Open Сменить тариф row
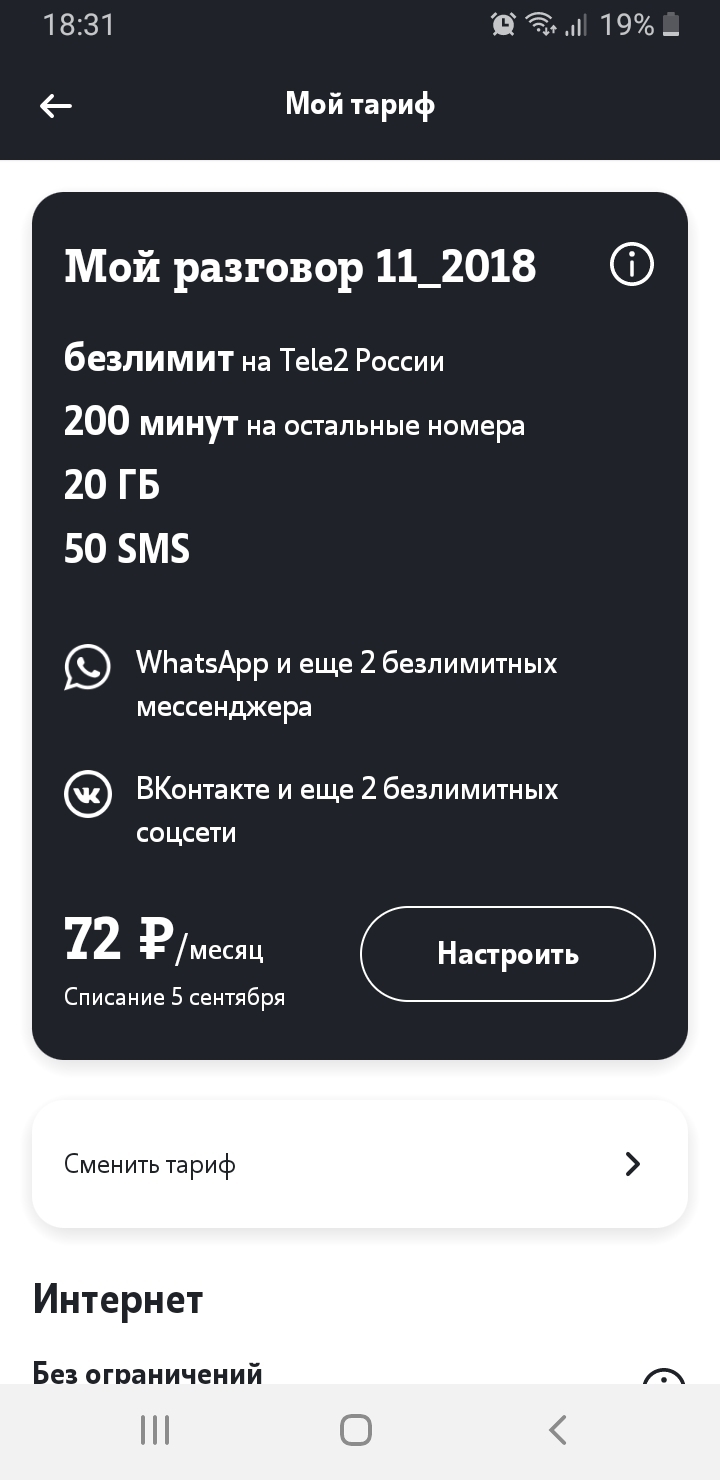Screen dimensions: 720x1480 click(x=360, y=1164)
